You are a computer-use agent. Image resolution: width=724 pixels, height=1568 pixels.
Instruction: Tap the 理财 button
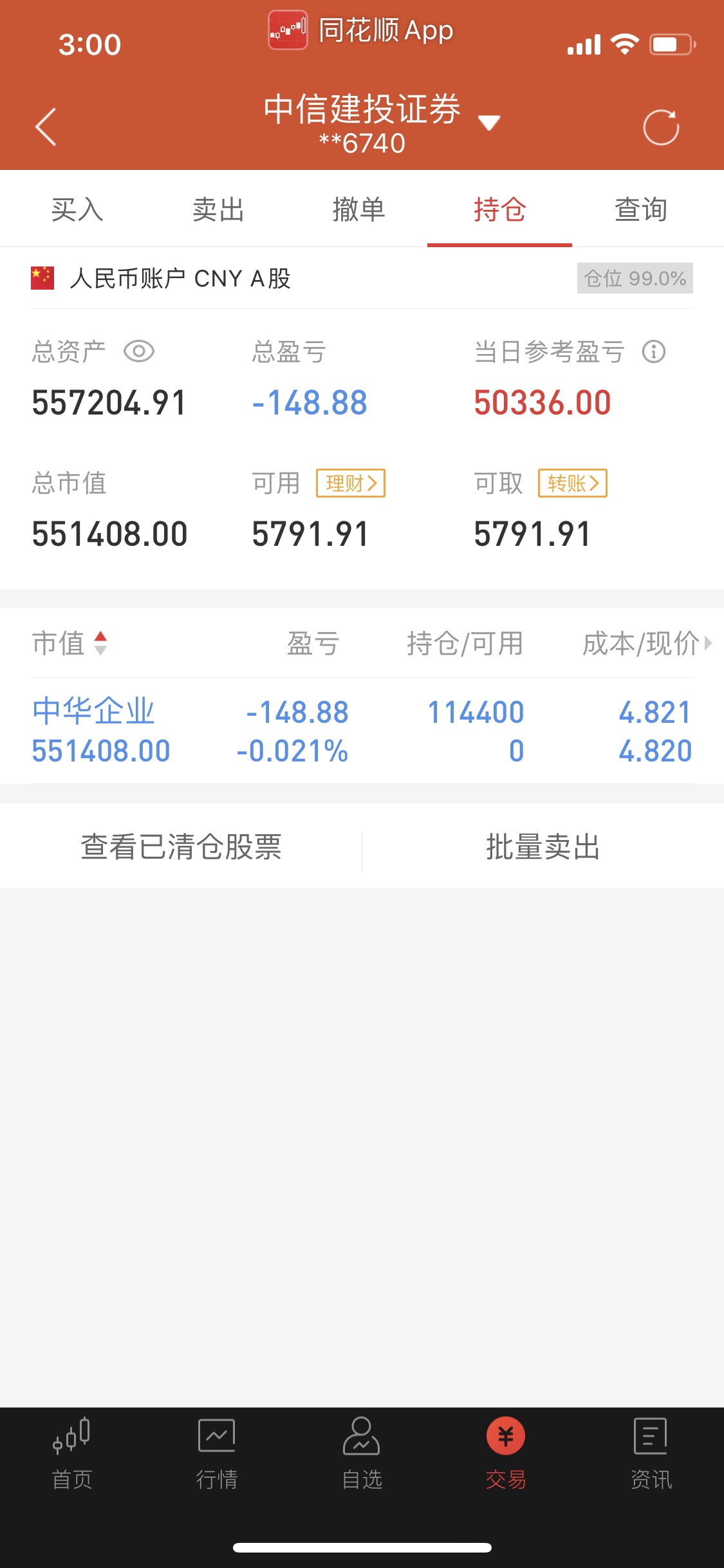351,483
